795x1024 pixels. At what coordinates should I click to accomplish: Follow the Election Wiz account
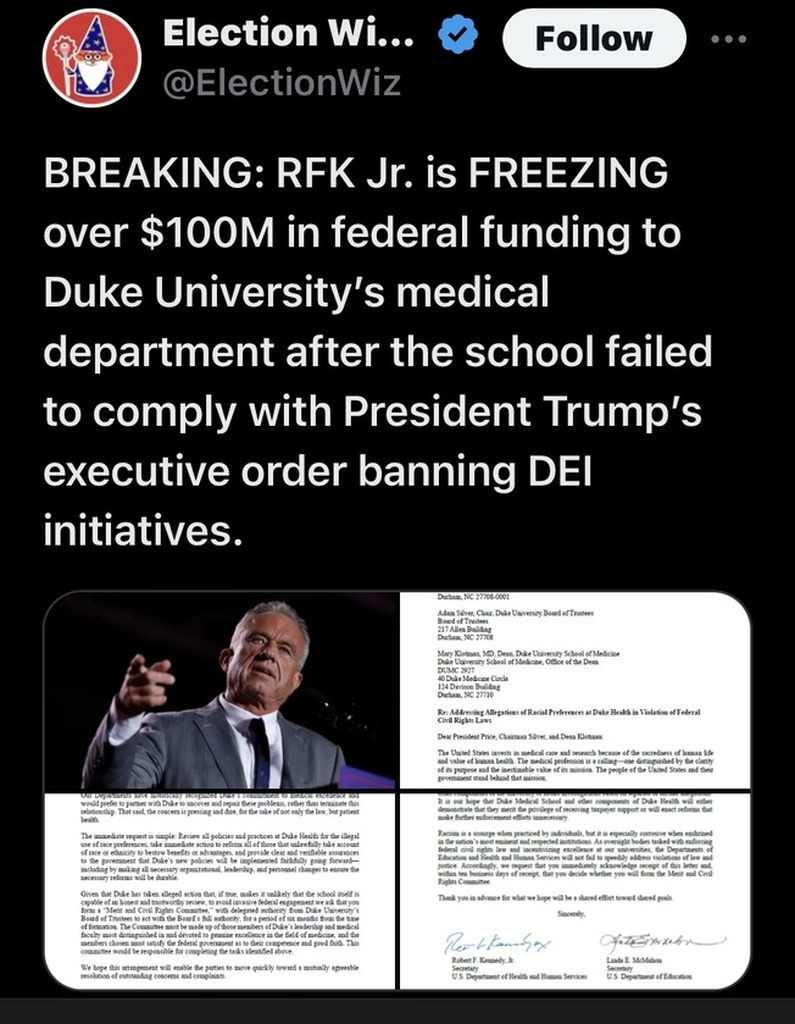tap(593, 40)
